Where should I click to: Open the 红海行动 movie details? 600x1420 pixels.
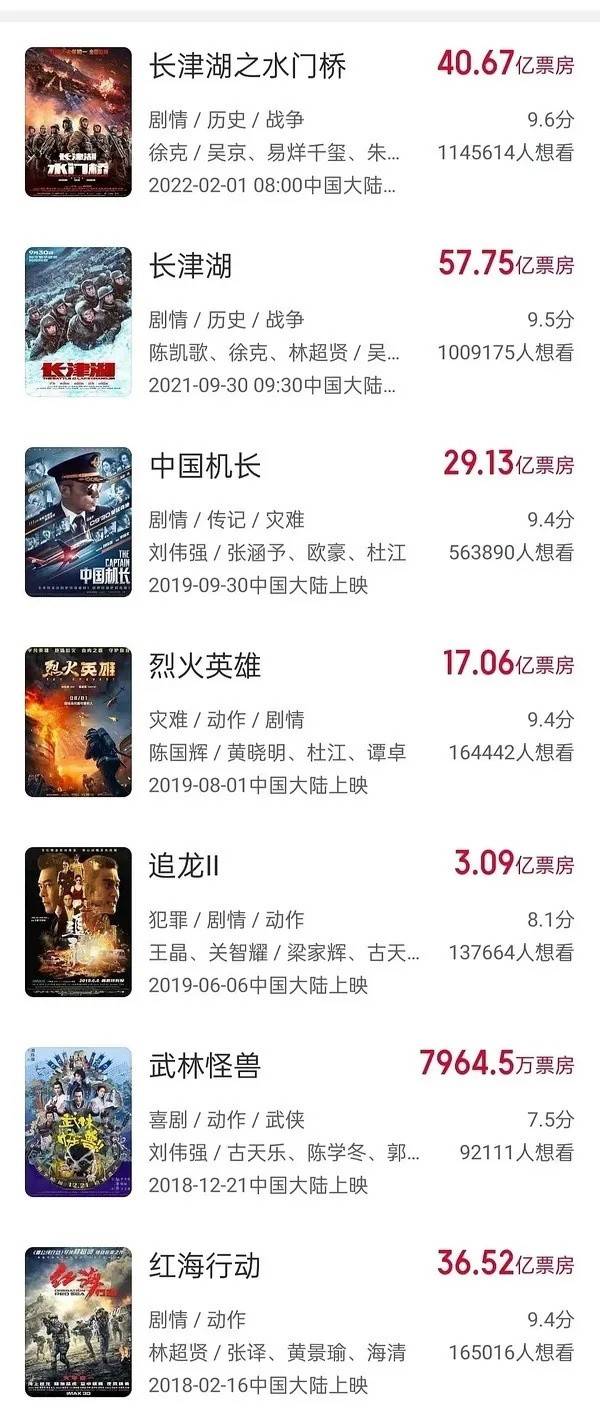[x=204, y=1266]
